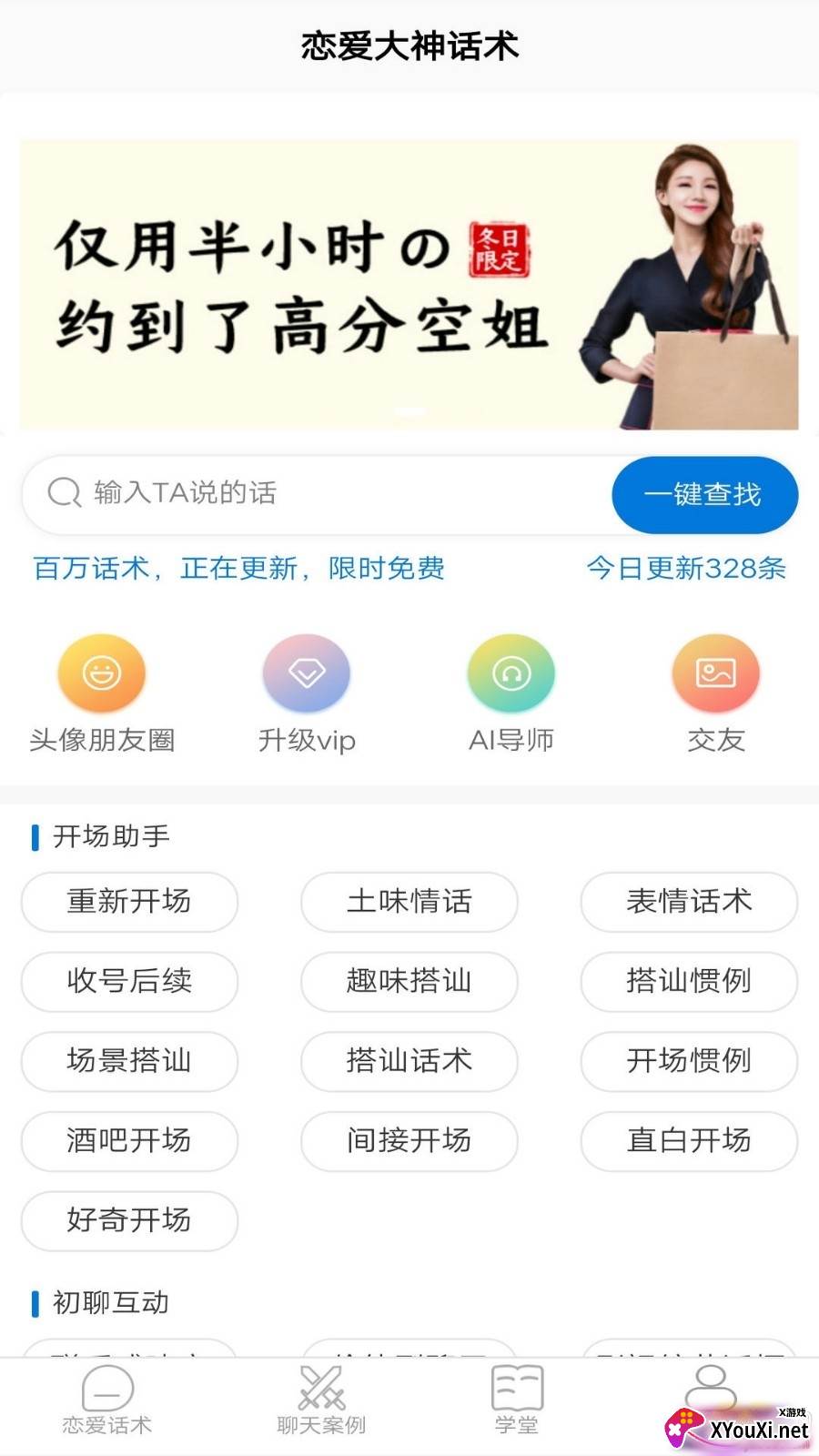Screen dimensions: 819x1456
Task: Select the 重新开场 chip
Action: coord(129,902)
